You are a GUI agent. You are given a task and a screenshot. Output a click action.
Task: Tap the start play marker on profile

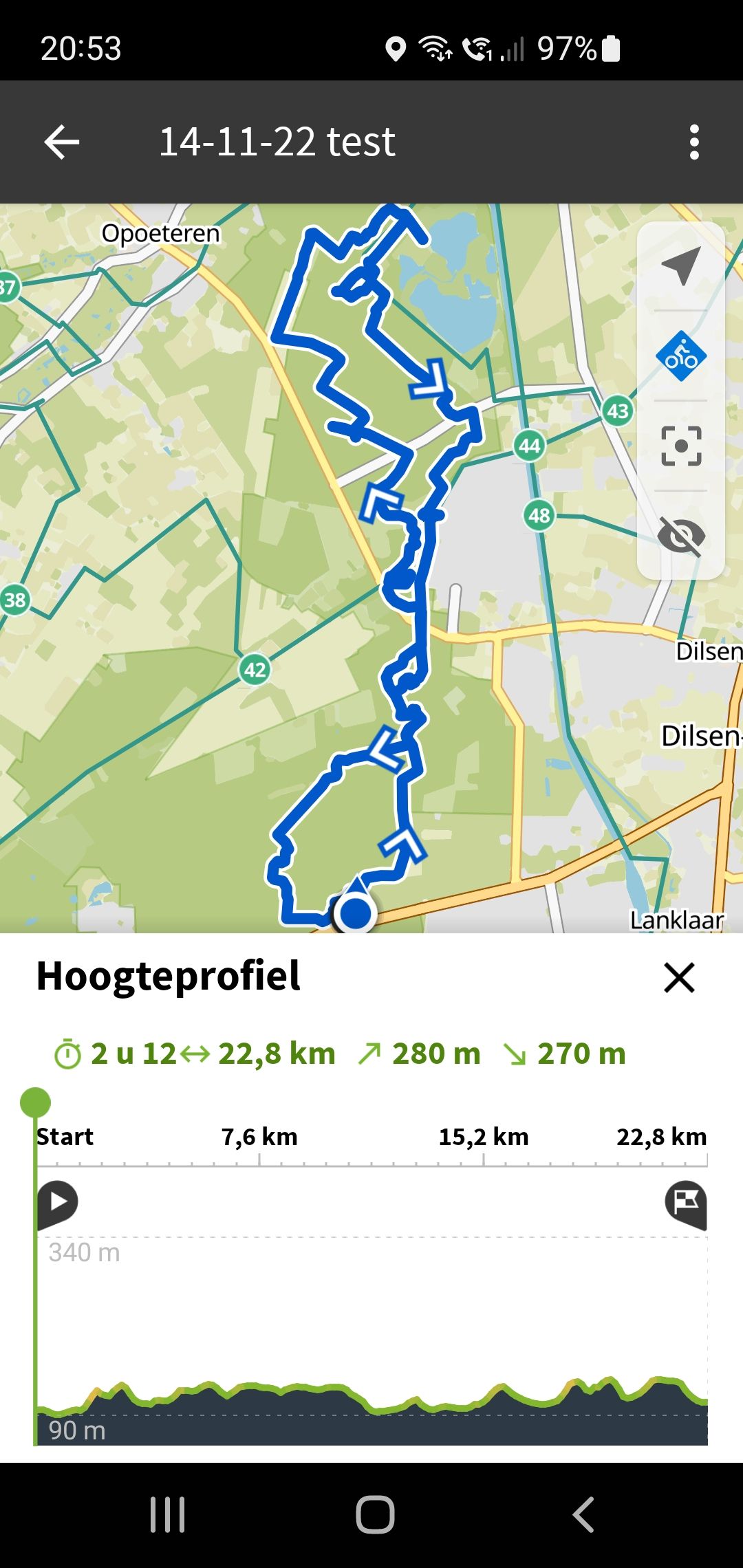point(58,1202)
